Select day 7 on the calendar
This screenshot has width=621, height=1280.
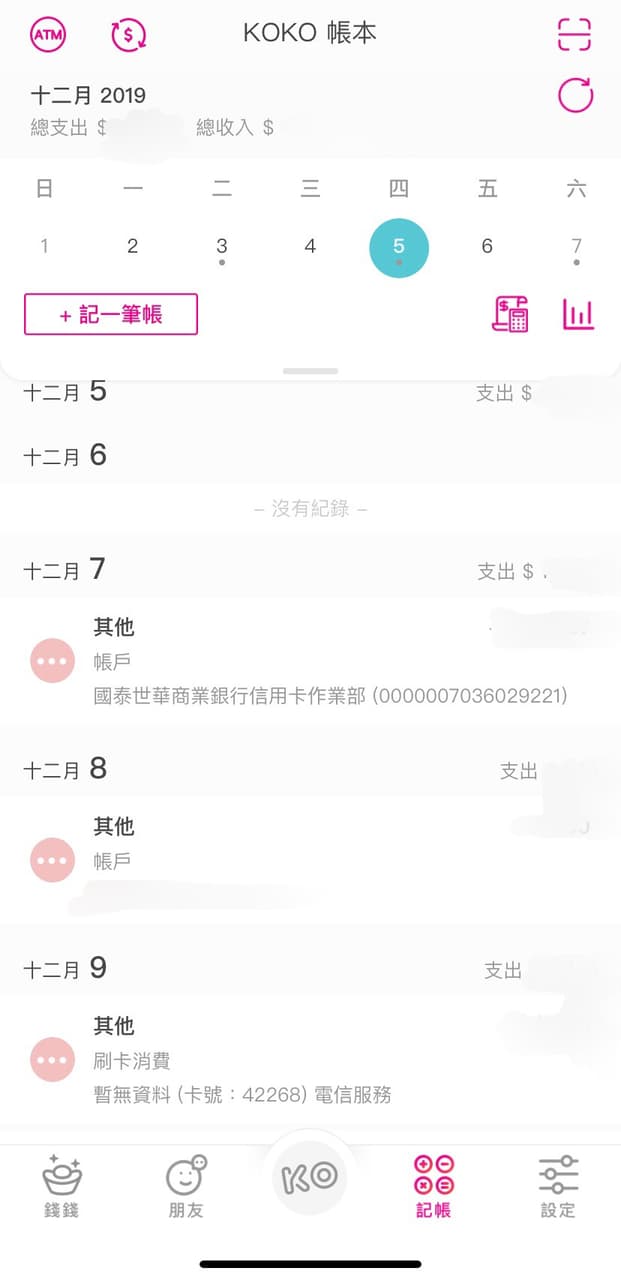[576, 246]
